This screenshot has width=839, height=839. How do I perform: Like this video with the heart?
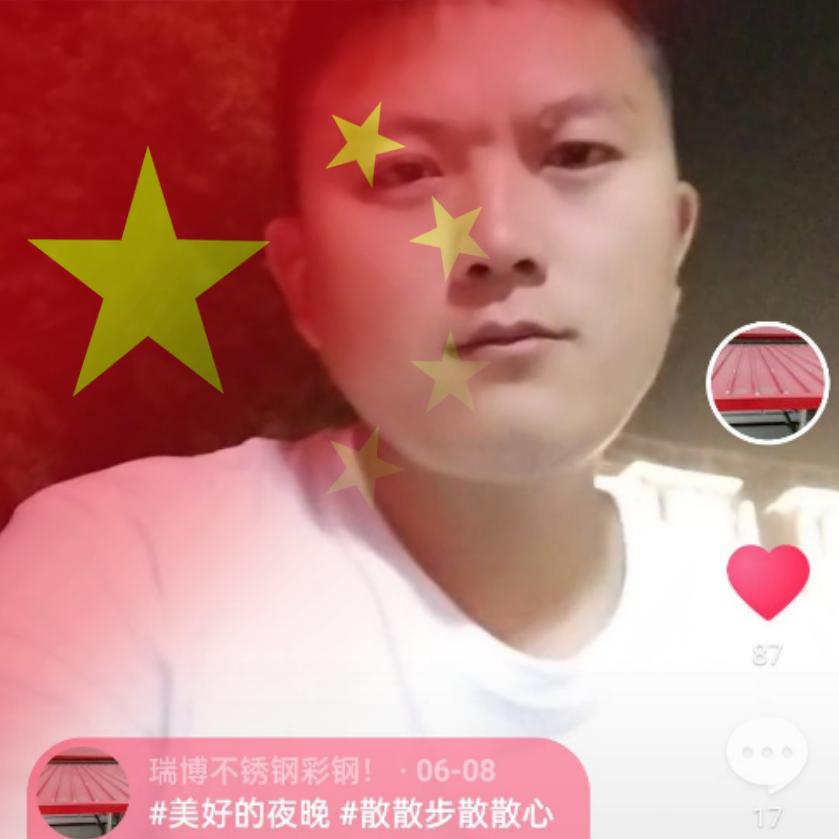(767, 581)
